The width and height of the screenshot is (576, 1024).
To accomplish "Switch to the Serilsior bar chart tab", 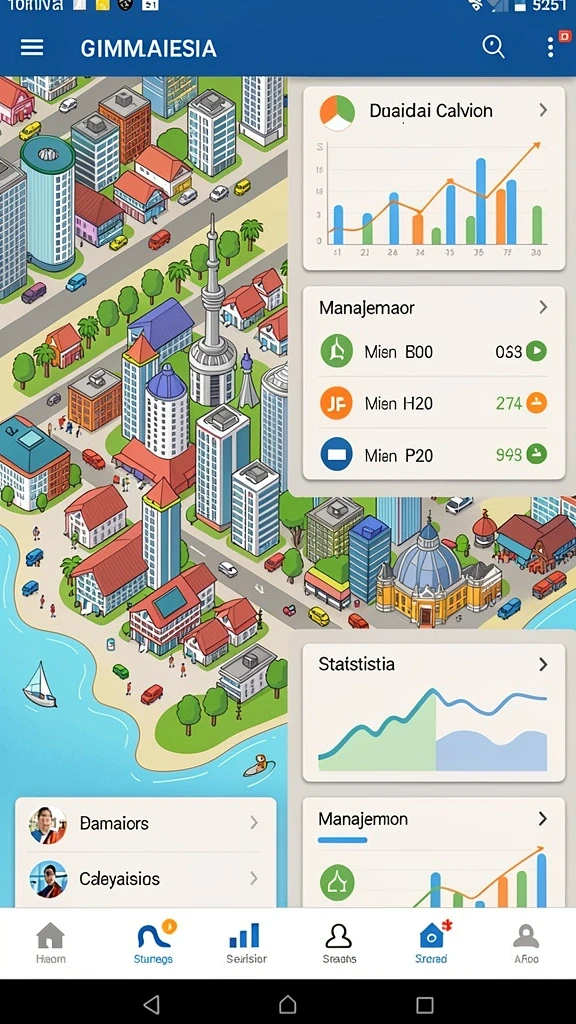I will pos(246,943).
